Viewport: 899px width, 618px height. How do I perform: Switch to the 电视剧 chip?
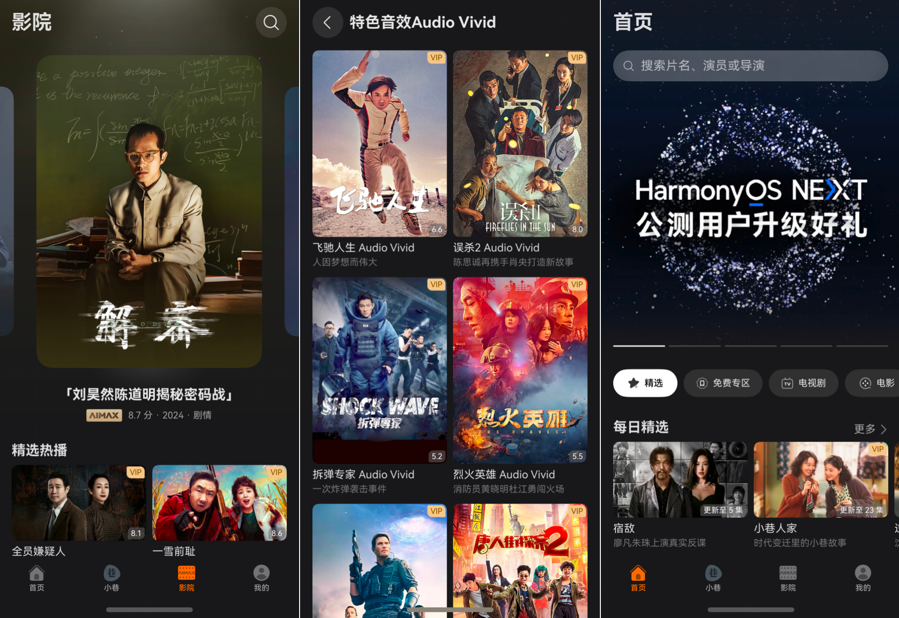(x=804, y=383)
